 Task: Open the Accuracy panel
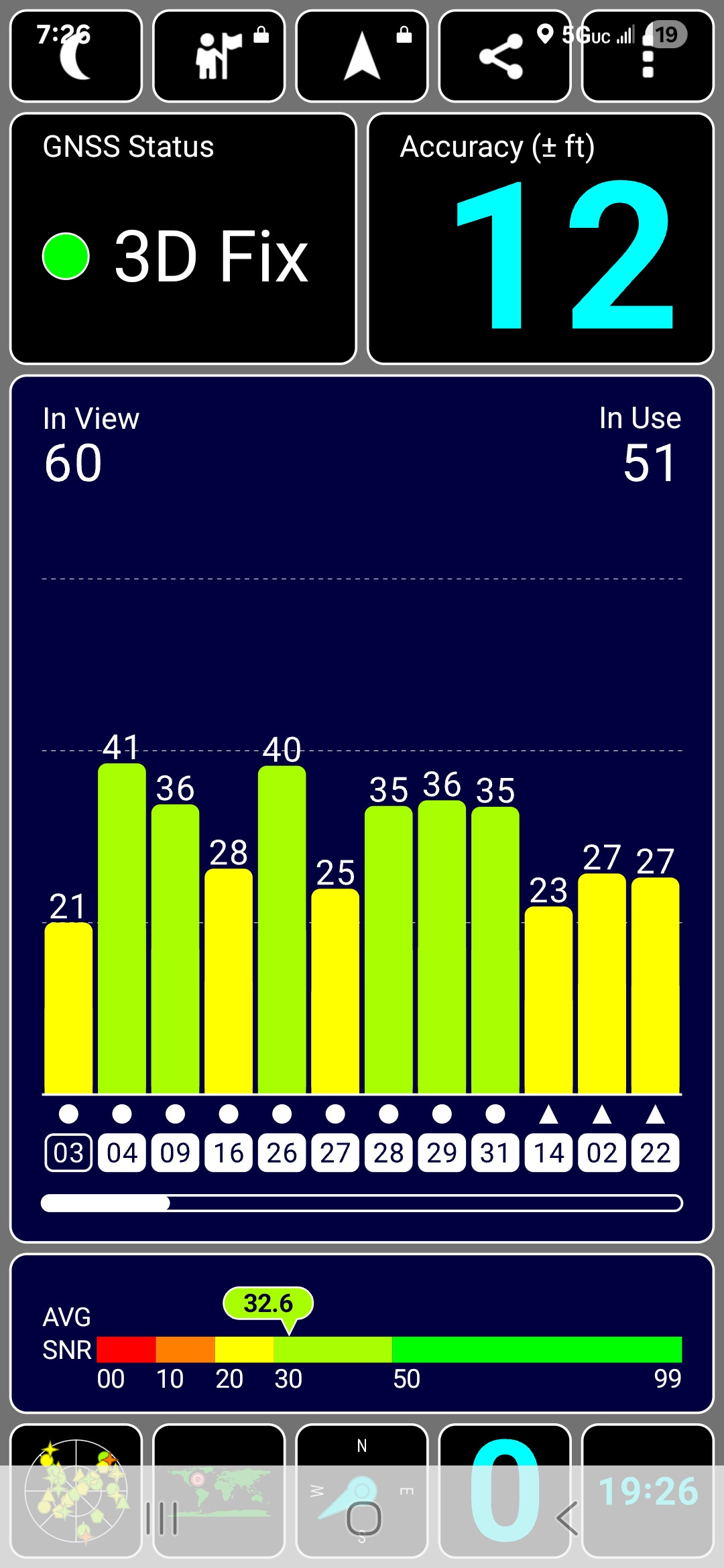540,239
